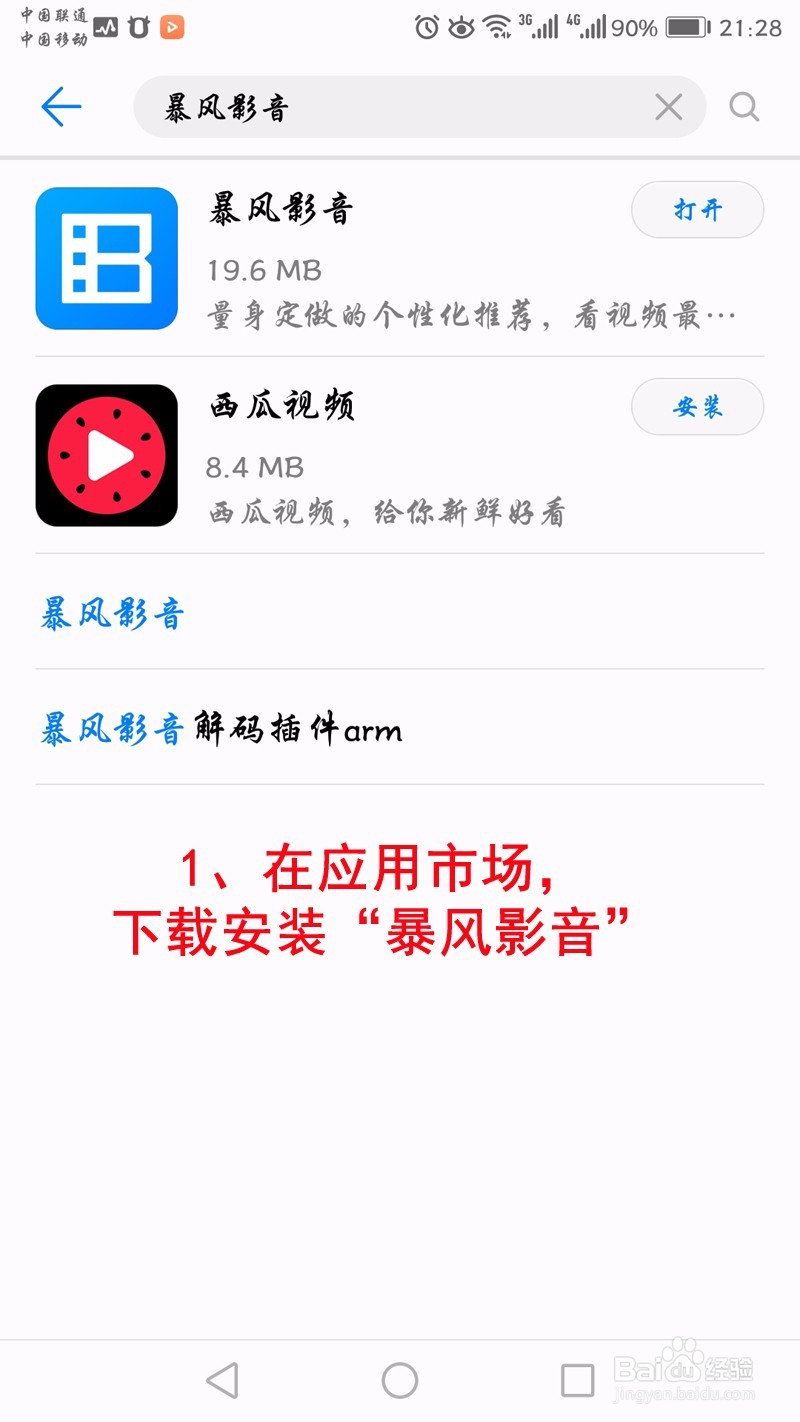Select the 暴风影音解码插件arm suggestion

pos(218,729)
